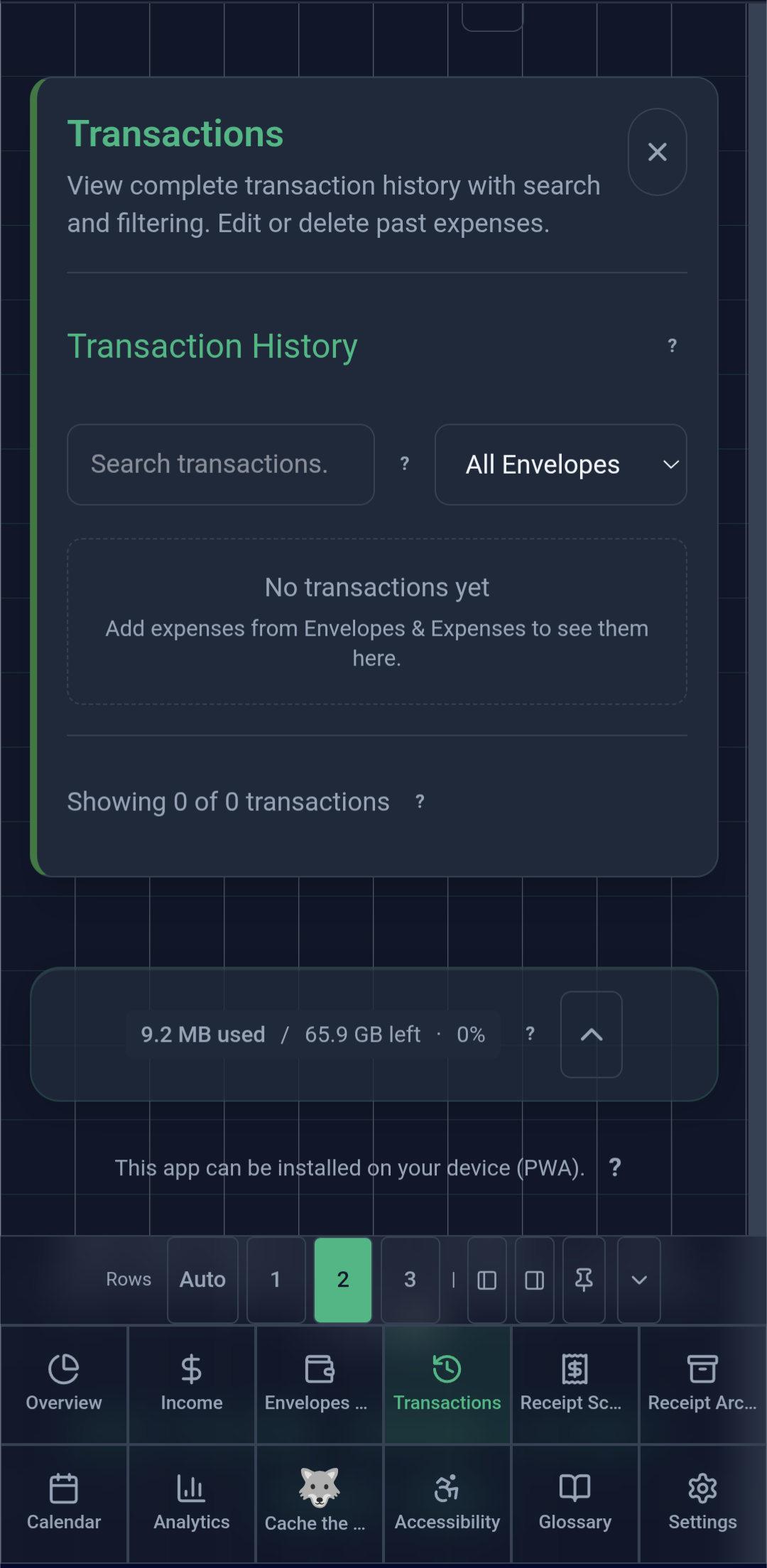Toggle the pin layout button

tap(583, 1280)
